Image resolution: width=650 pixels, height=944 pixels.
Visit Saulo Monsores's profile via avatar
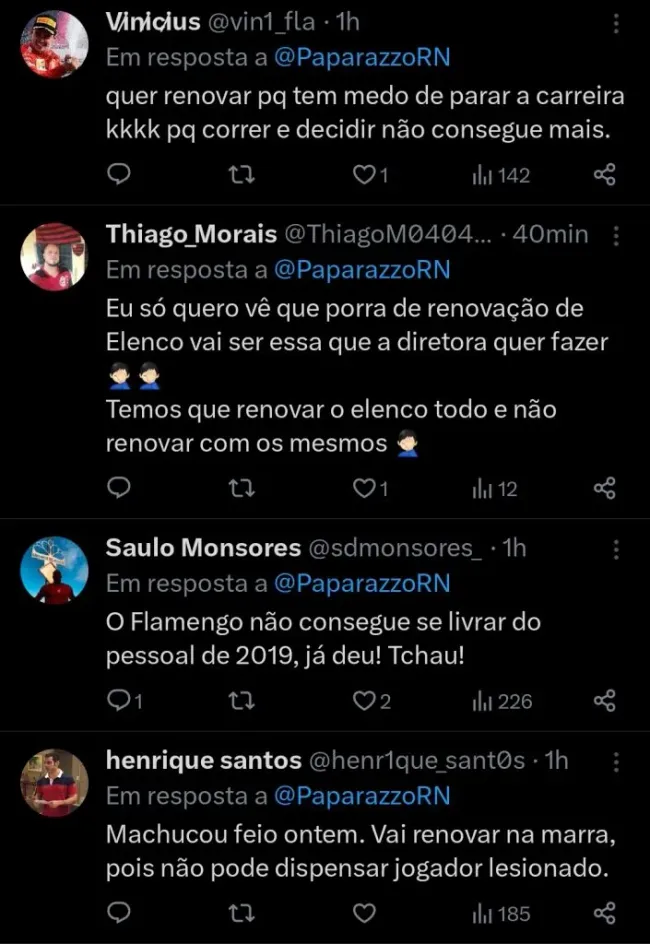coord(54,570)
